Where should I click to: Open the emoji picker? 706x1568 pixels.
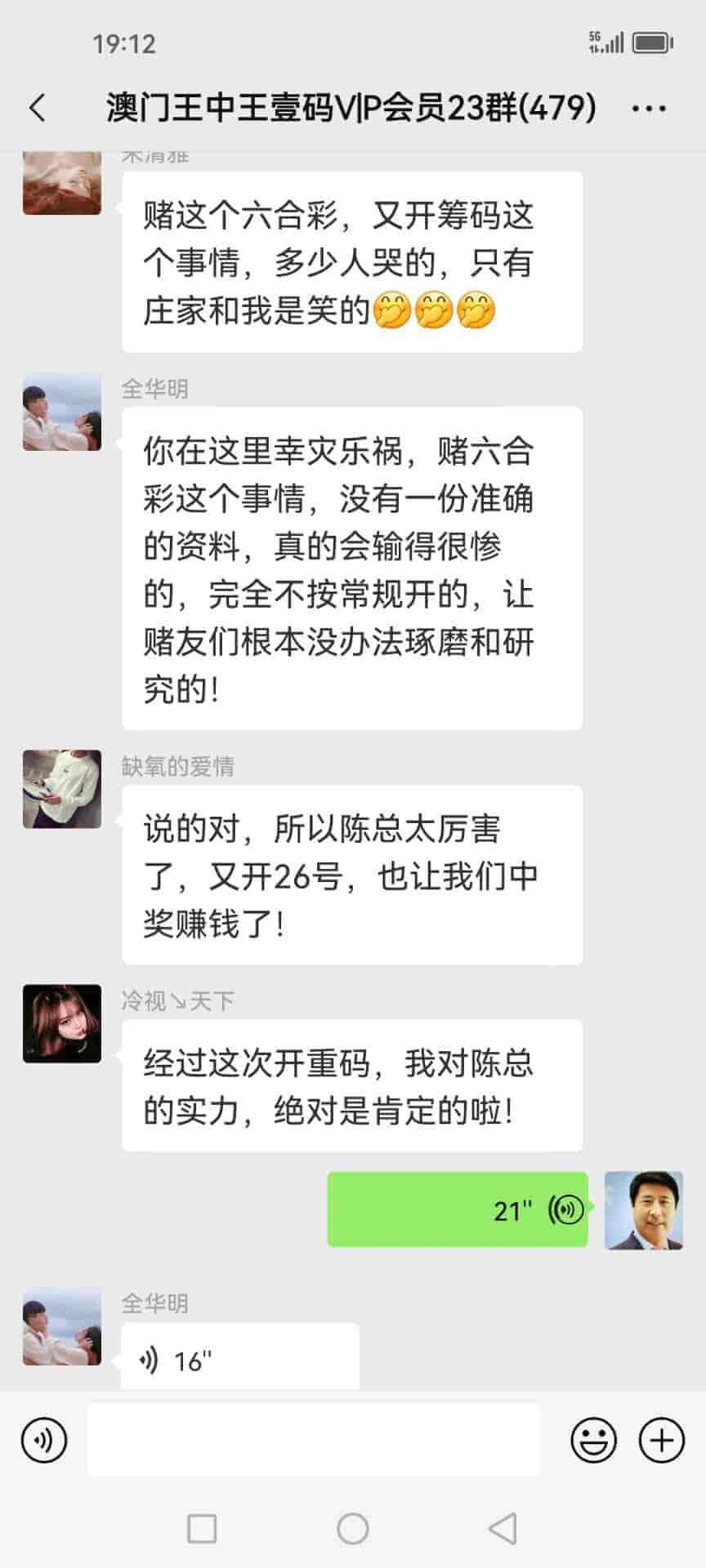point(593,1440)
